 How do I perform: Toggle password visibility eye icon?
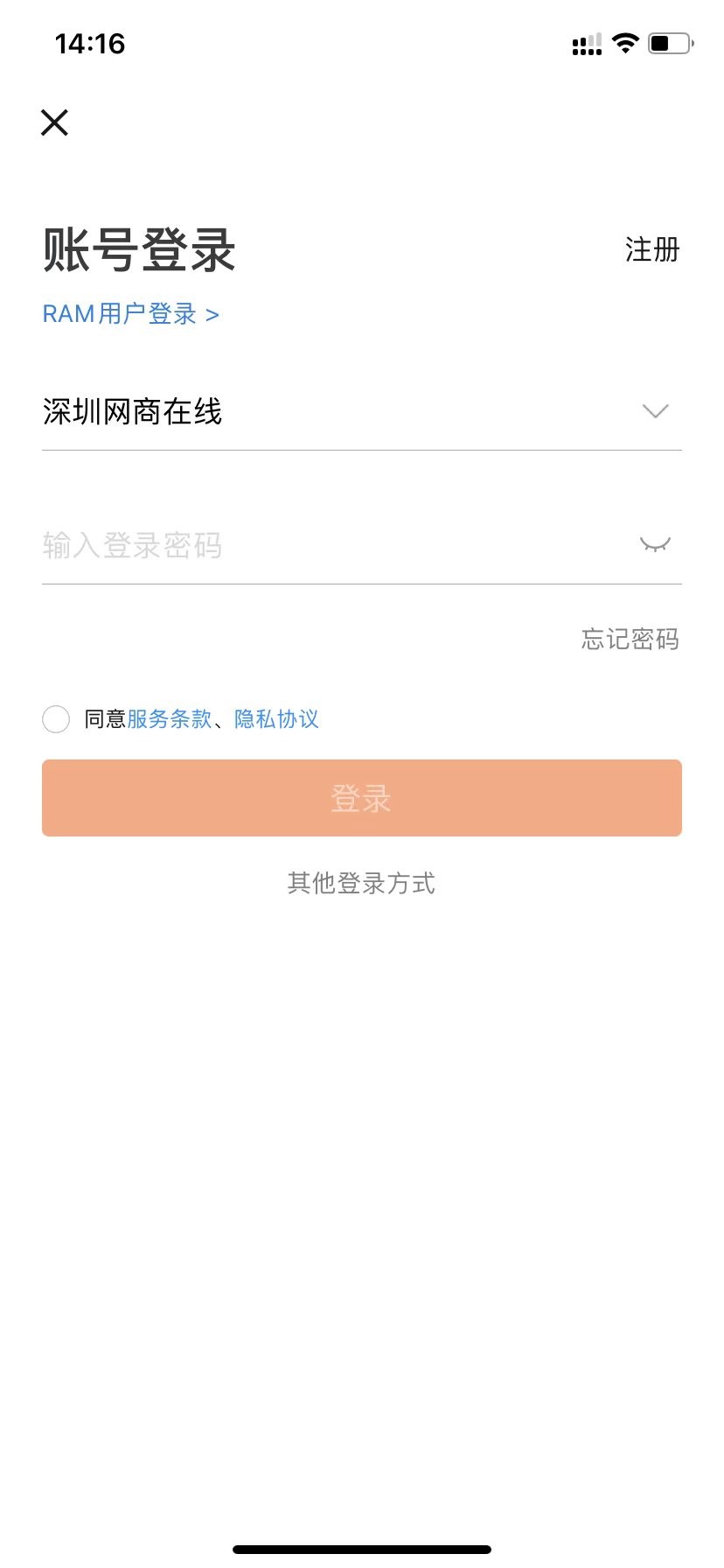[x=655, y=545]
